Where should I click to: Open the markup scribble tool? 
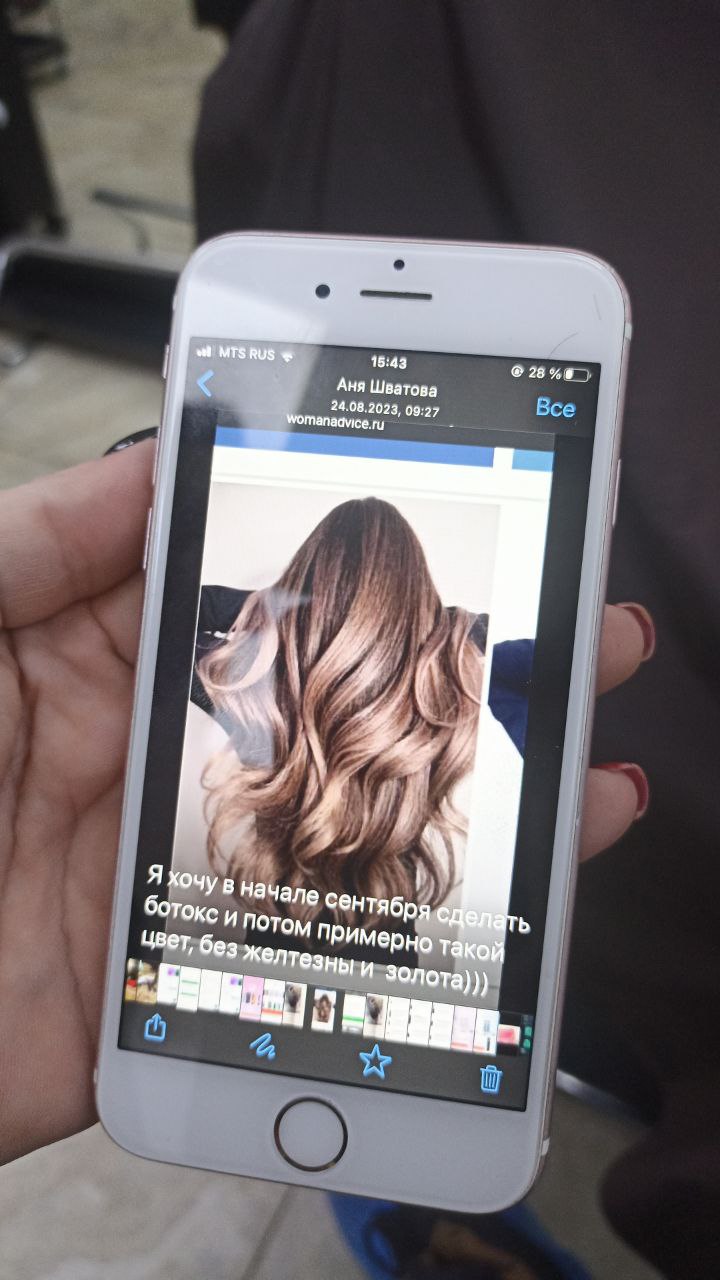(264, 1045)
